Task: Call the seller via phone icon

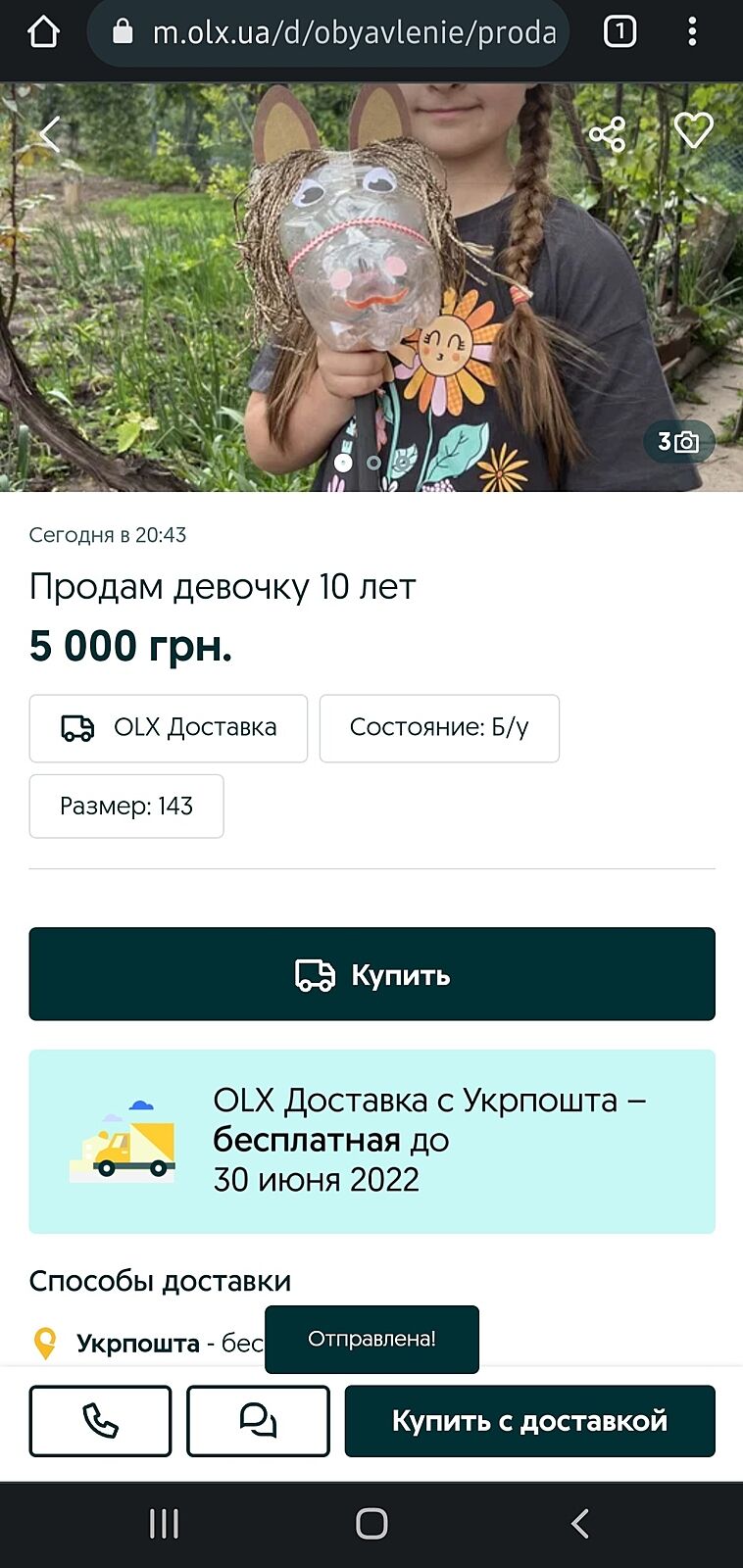Action: pos(100,1421)
